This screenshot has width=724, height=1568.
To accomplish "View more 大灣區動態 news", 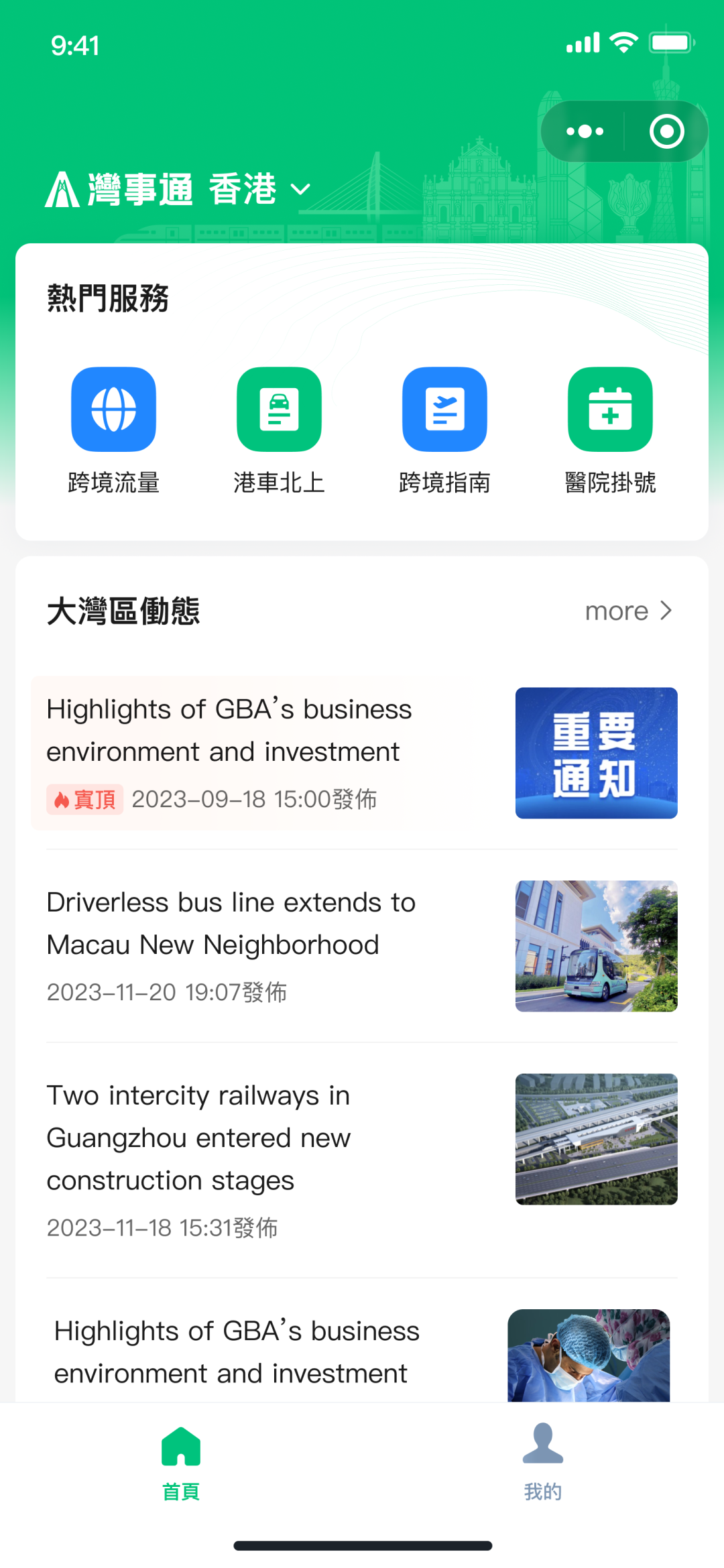I will [627, 611].
